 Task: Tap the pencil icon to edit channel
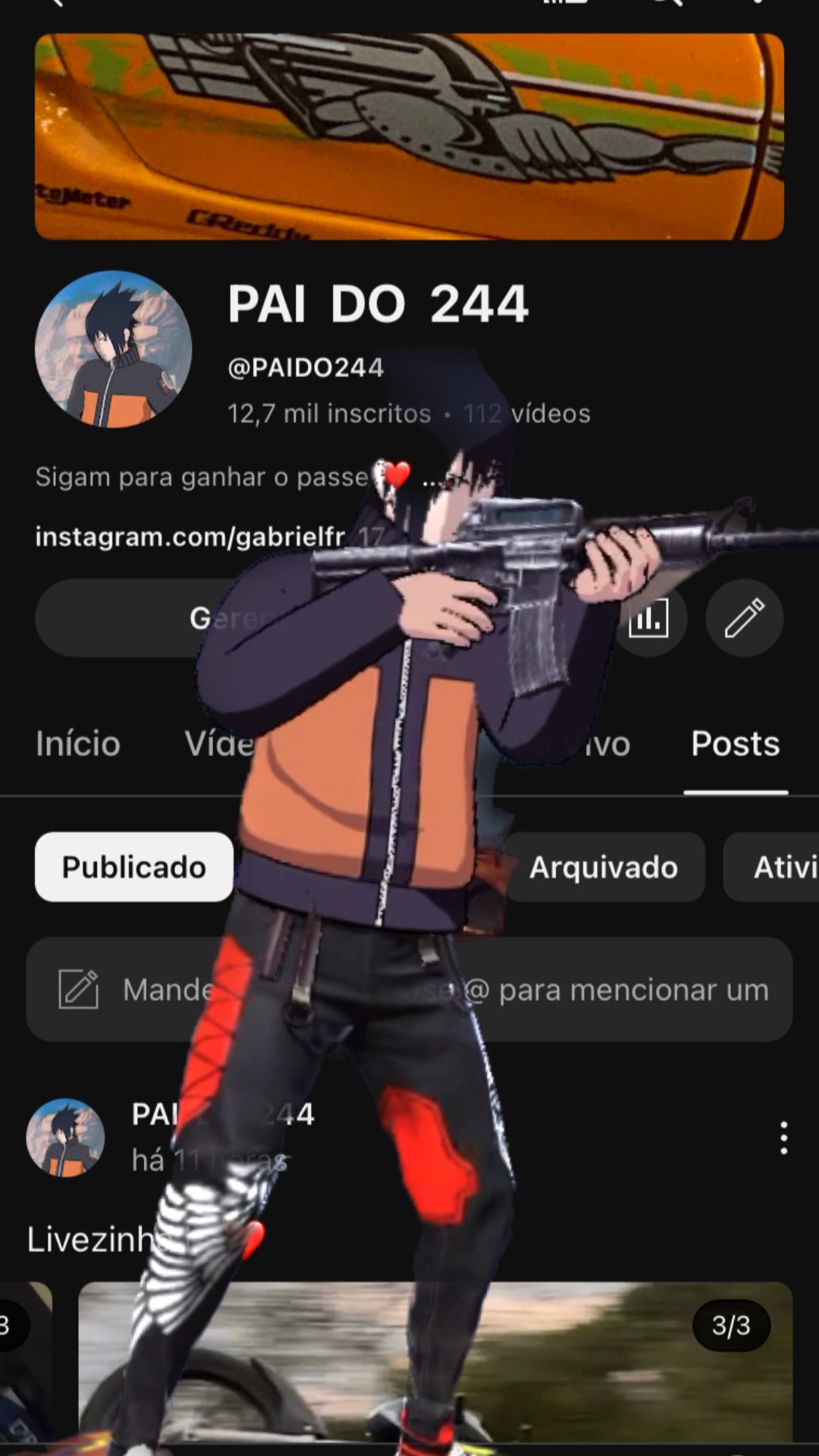click(744, 619)
